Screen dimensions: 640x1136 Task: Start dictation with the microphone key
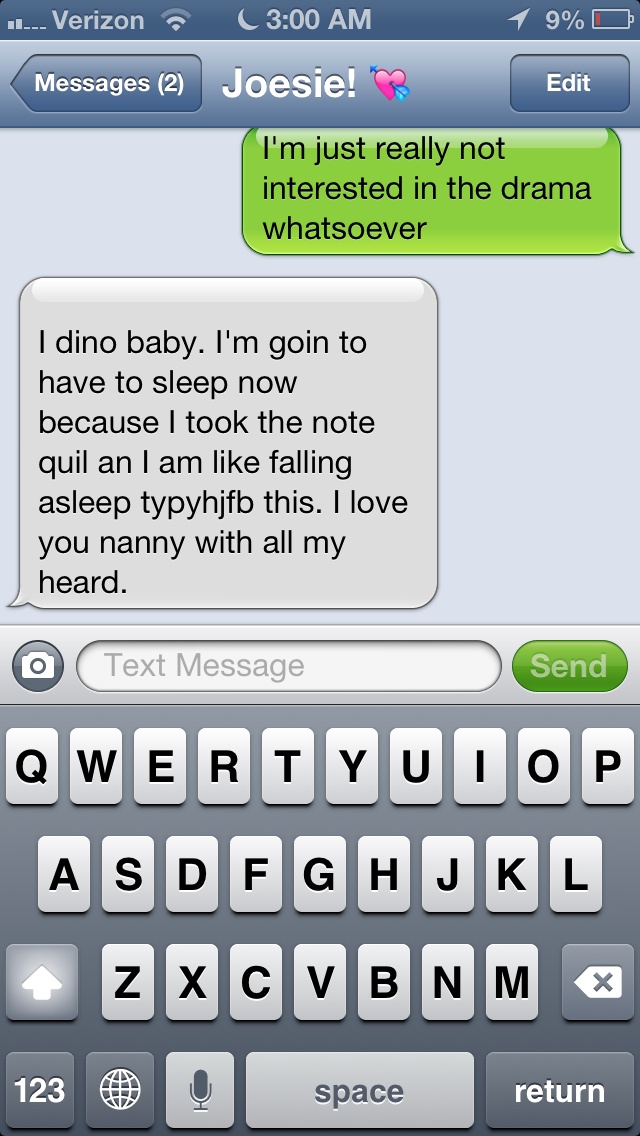200,1090
